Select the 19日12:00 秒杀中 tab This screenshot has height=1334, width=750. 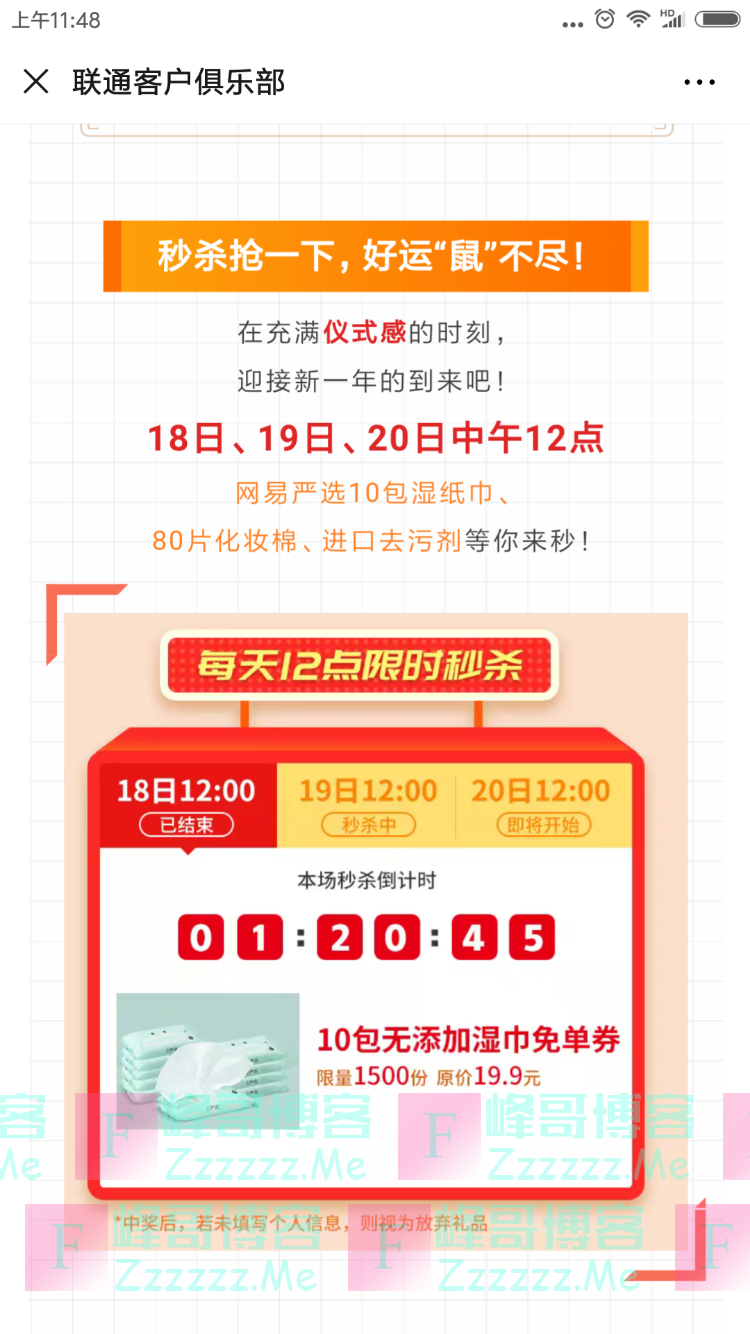367,805
